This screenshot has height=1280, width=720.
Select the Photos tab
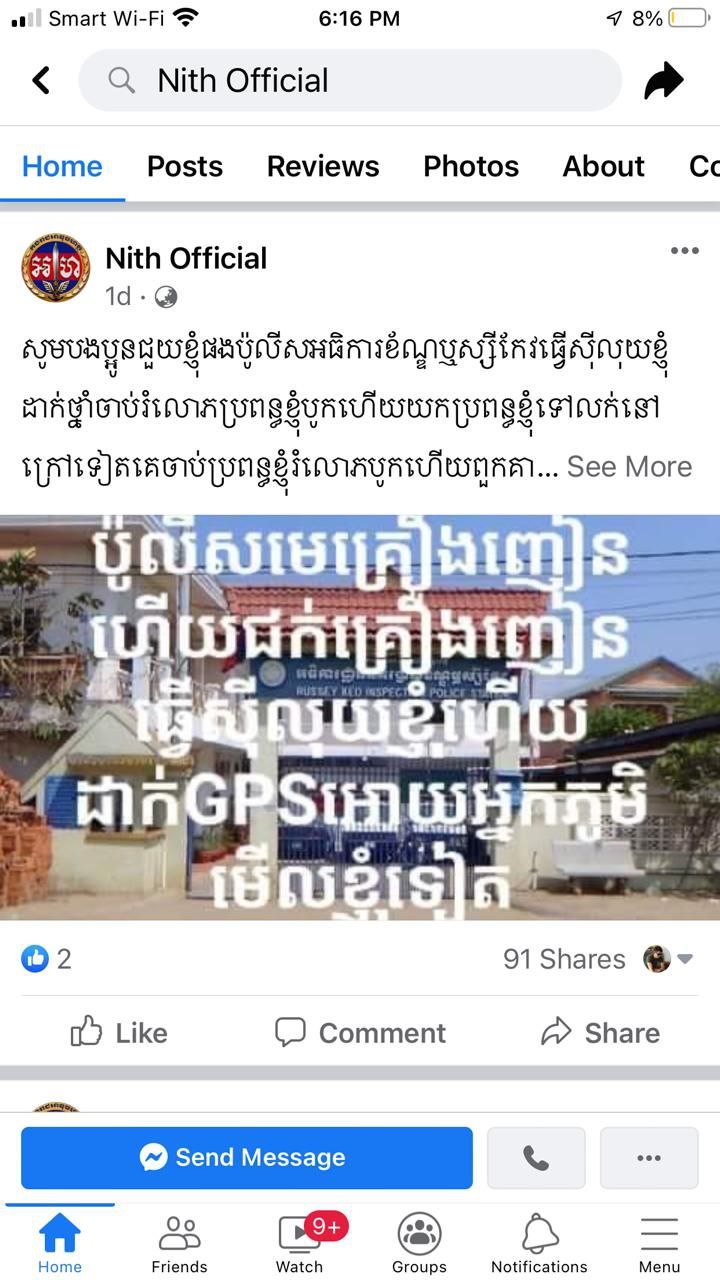tap(471, 166)
